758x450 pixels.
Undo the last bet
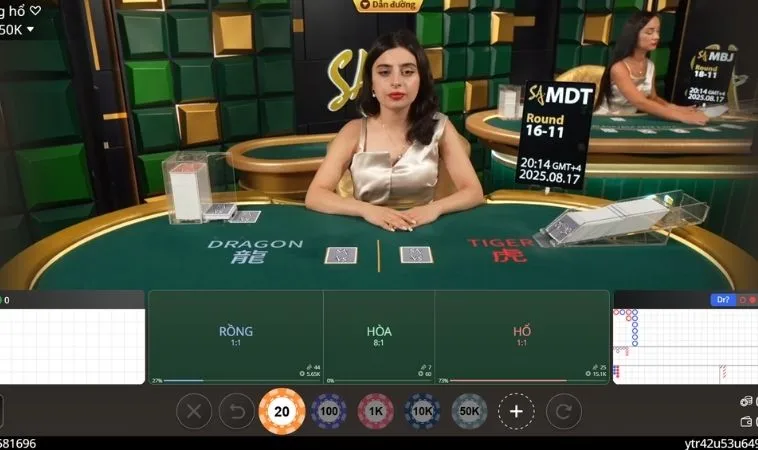click(x=236, y=411)
